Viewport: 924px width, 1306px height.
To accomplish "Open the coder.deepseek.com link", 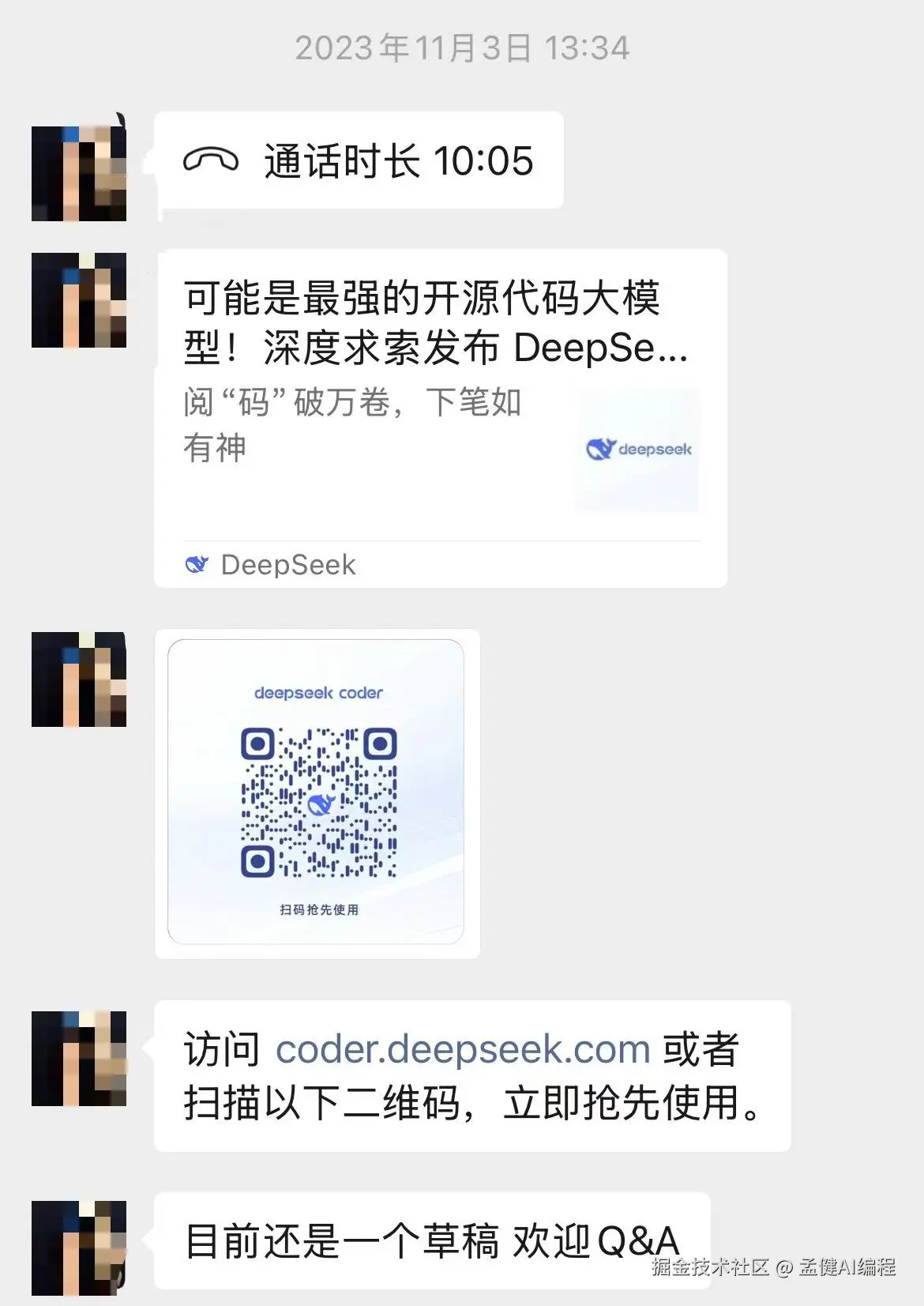I will [x=463, y=1049].
